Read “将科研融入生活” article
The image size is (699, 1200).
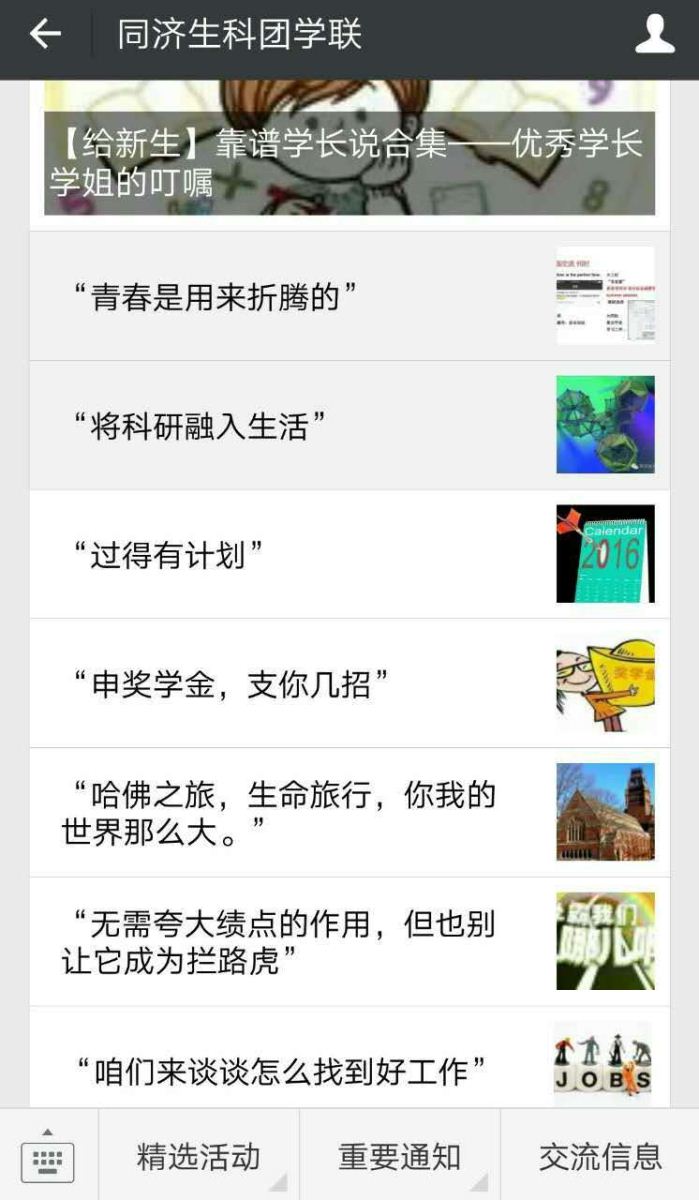click(x=349, y=425)
